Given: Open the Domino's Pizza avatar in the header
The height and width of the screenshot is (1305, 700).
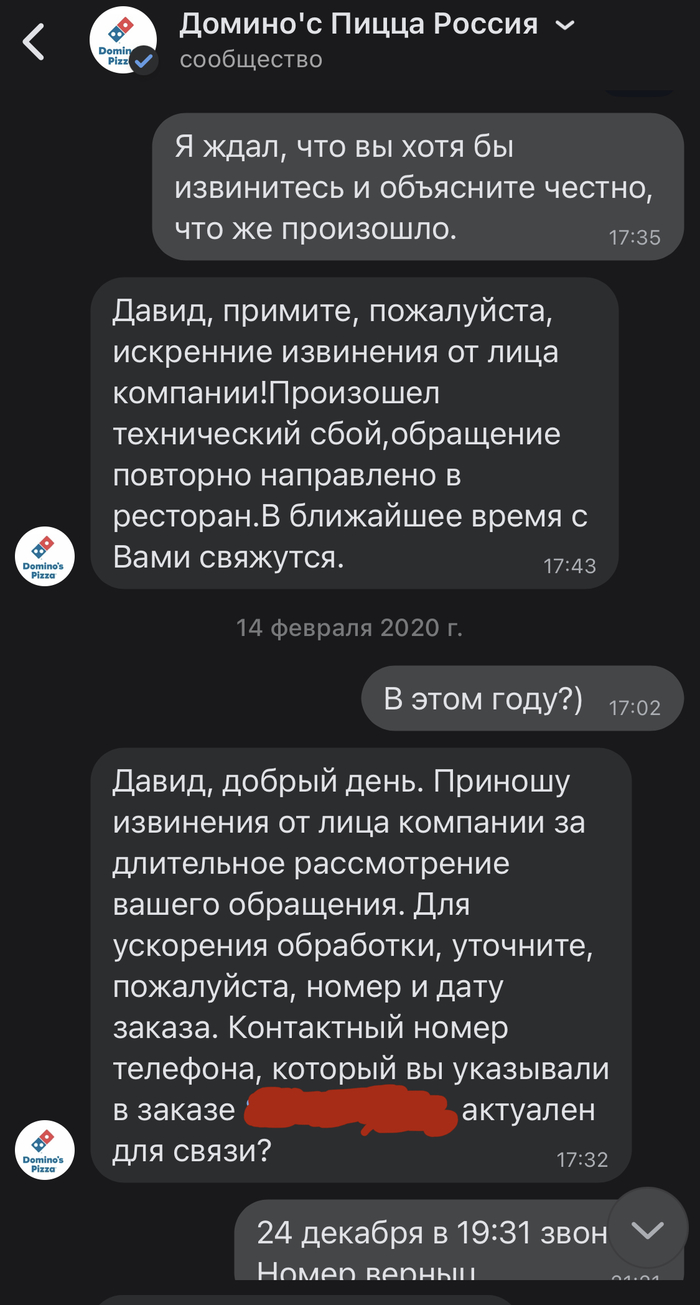Looking at the screenshot, I should click(122, 46).
